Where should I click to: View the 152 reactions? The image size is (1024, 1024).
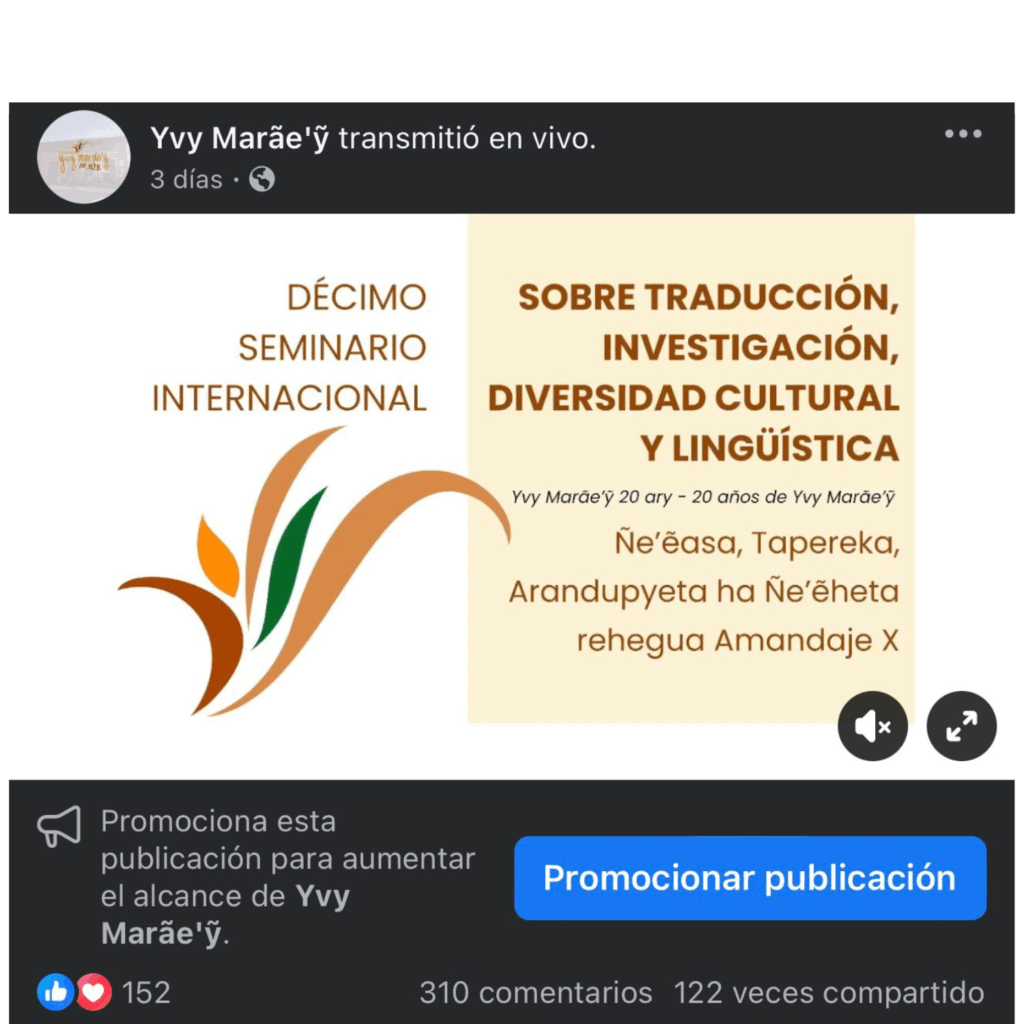(105, 993)
